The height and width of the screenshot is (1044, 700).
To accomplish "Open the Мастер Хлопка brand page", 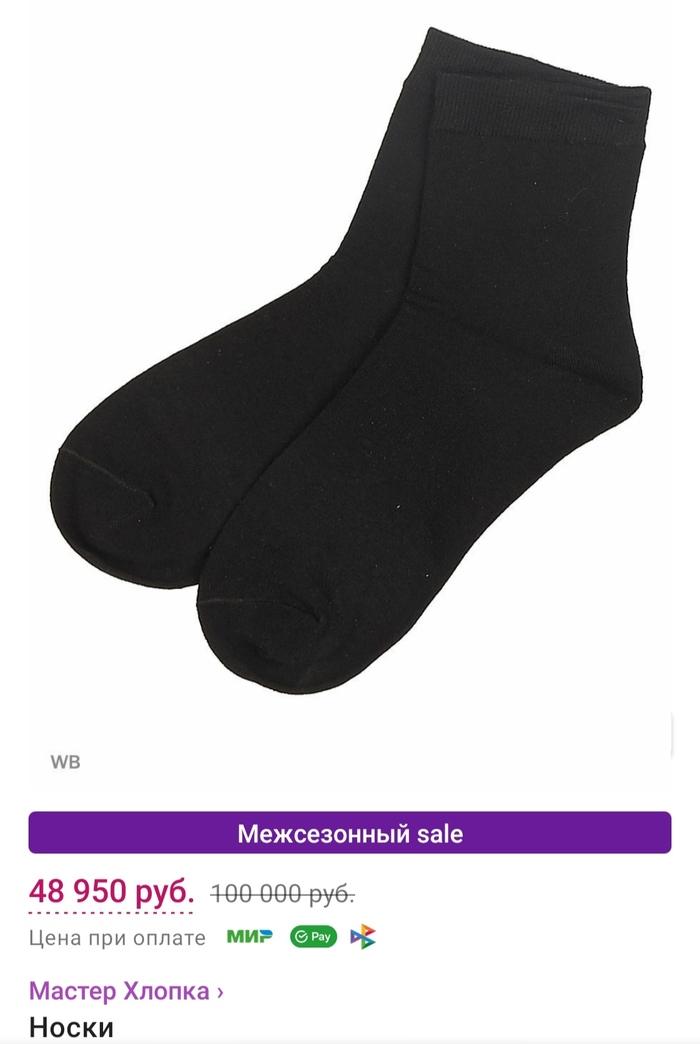I will pyautogui.click(x=126, y=991).
